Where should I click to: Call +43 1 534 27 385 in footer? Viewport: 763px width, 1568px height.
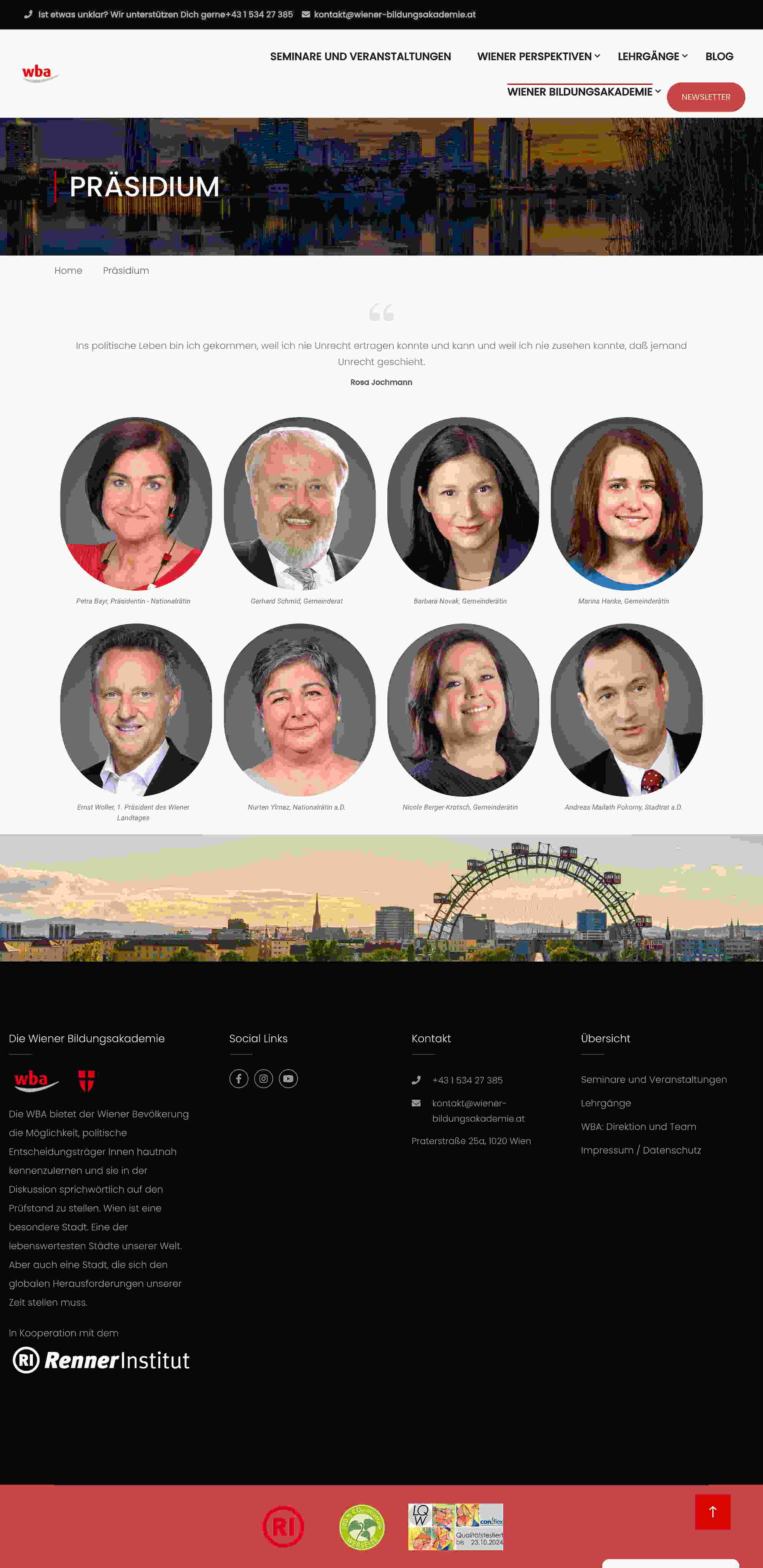coord(467,1080)
